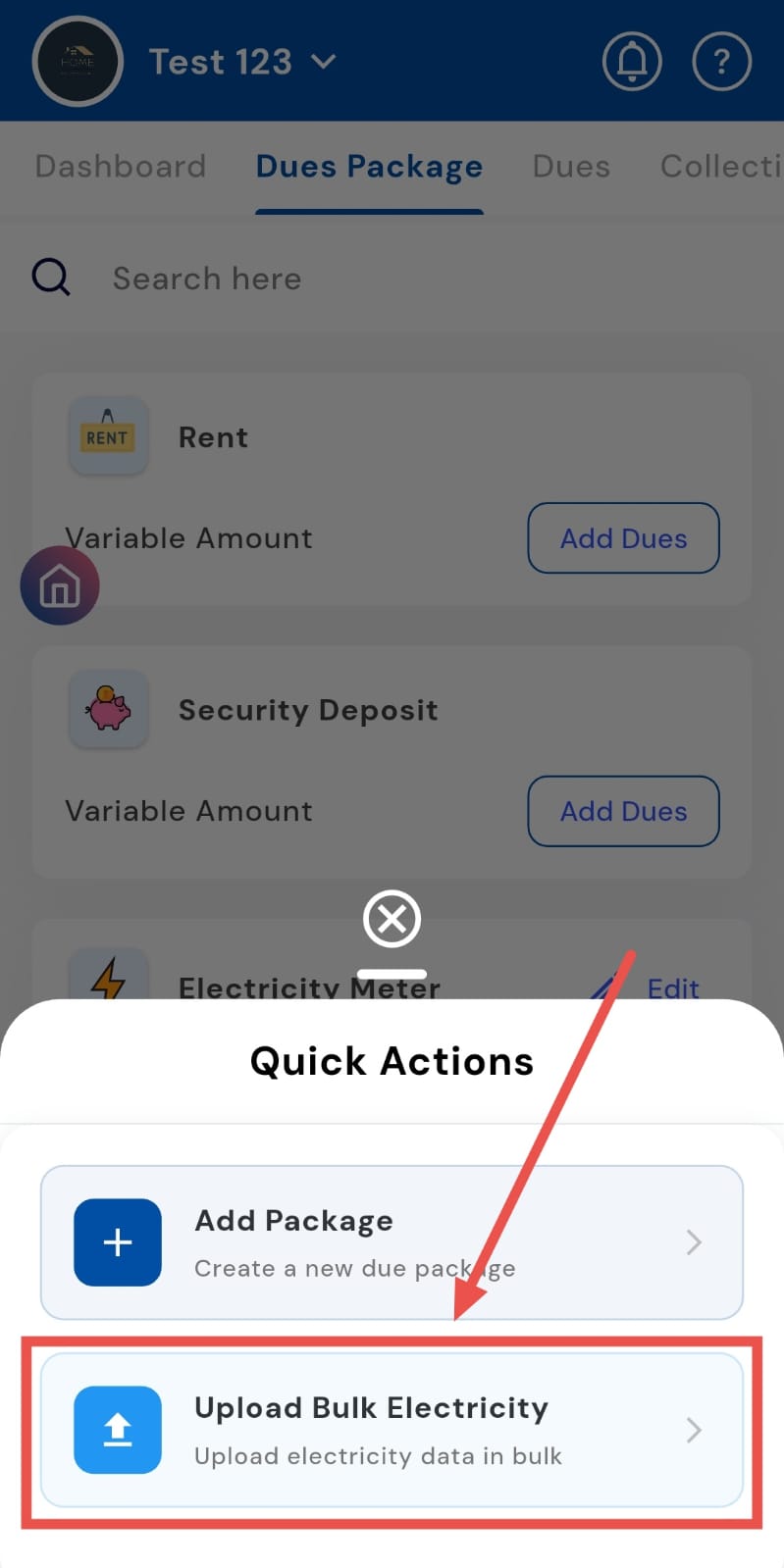Screen dimensions: 784x1568
Task: Open Add Package quick action
Action: click(391, 1242)
